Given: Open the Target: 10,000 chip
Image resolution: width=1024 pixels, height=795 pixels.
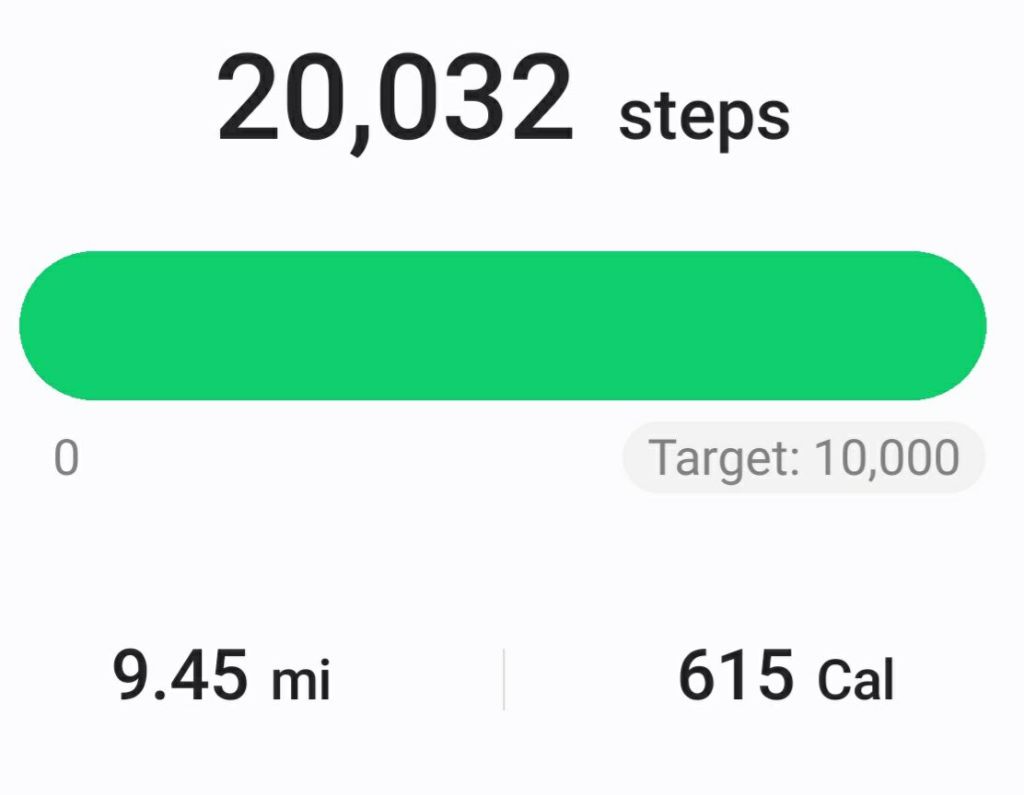Looking at the screenshot, I should point(804,458).
